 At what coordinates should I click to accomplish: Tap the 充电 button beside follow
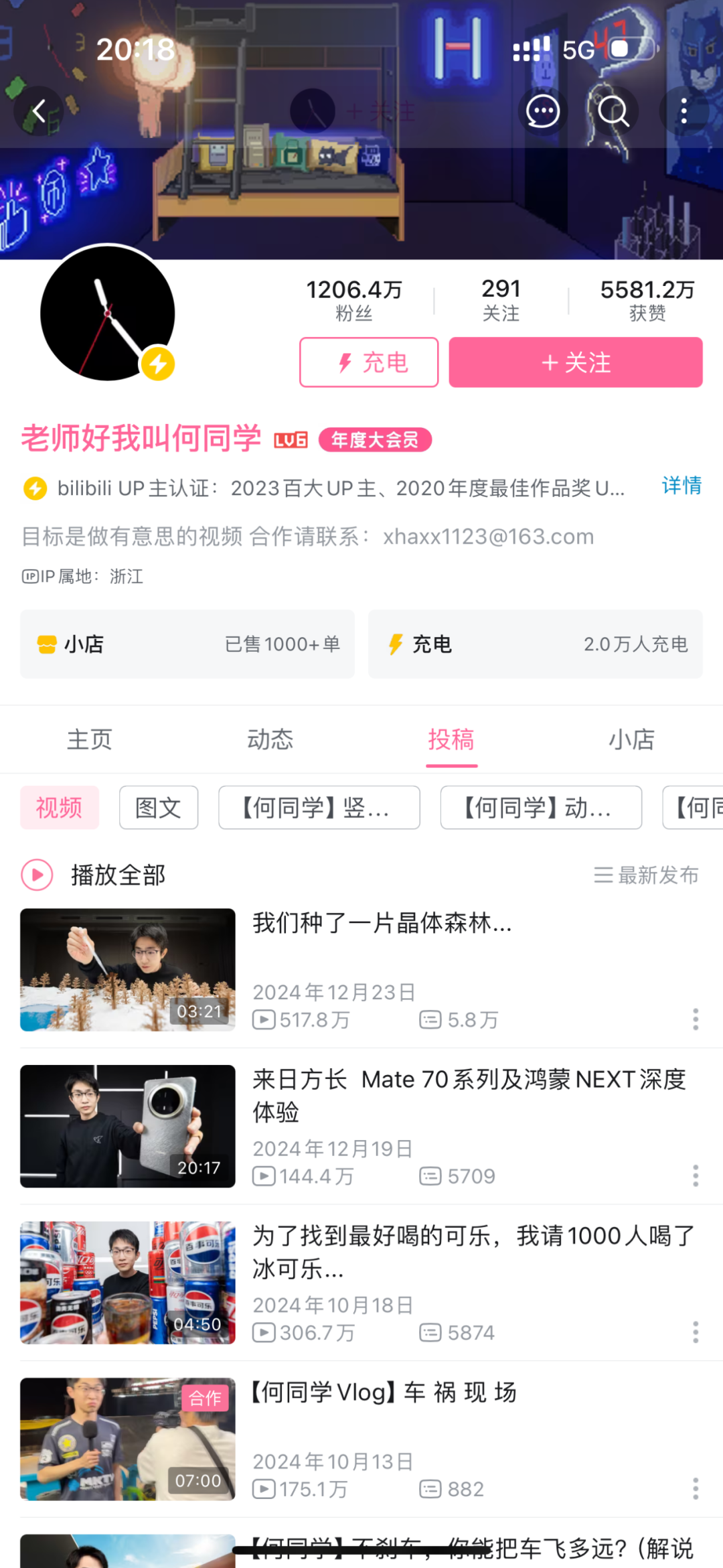coord(369,362)
